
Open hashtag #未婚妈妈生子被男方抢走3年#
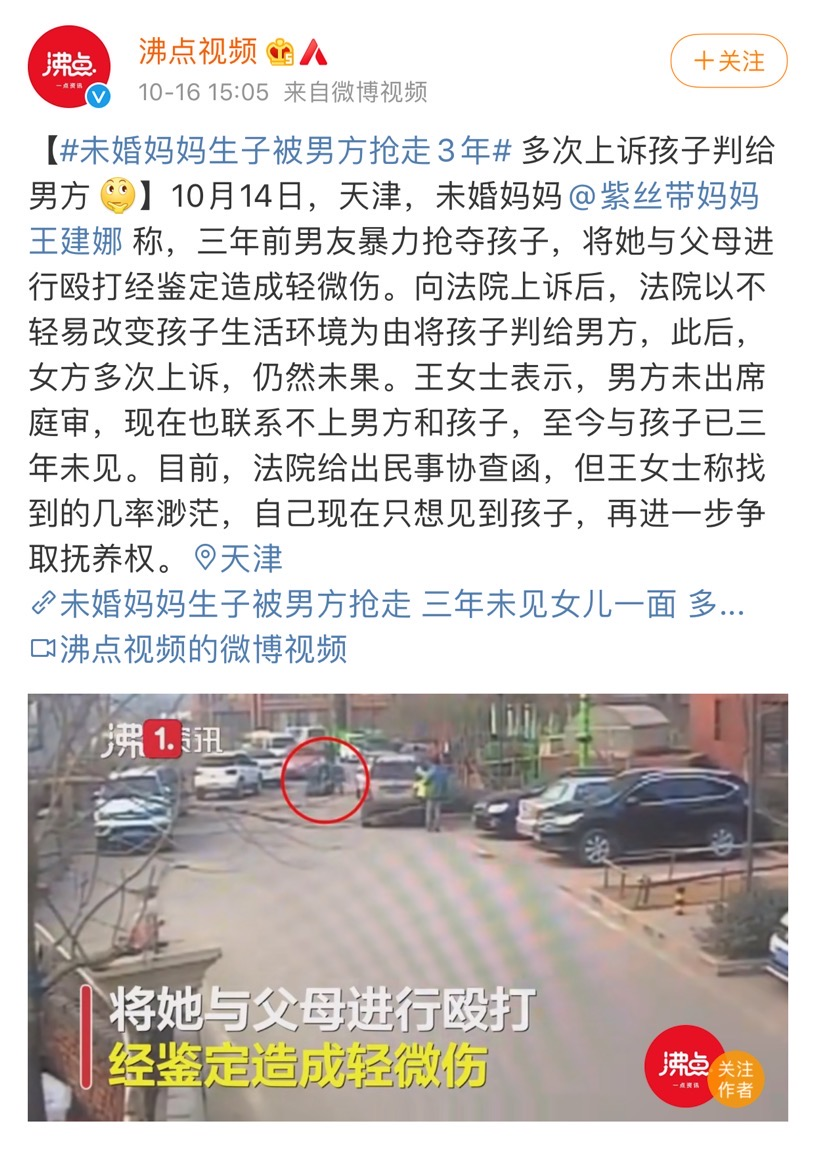point(285,152)
